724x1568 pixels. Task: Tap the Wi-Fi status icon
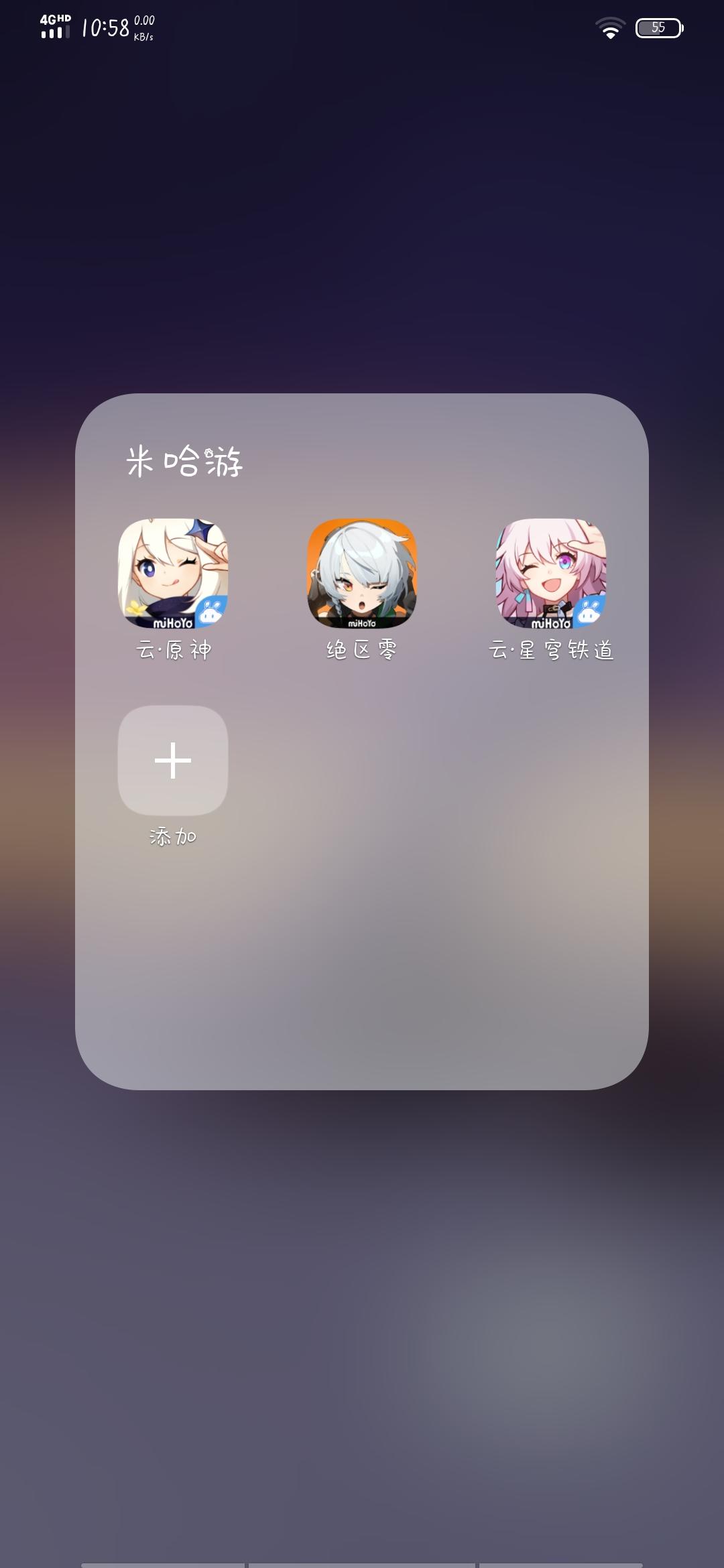tap(611, 27)
